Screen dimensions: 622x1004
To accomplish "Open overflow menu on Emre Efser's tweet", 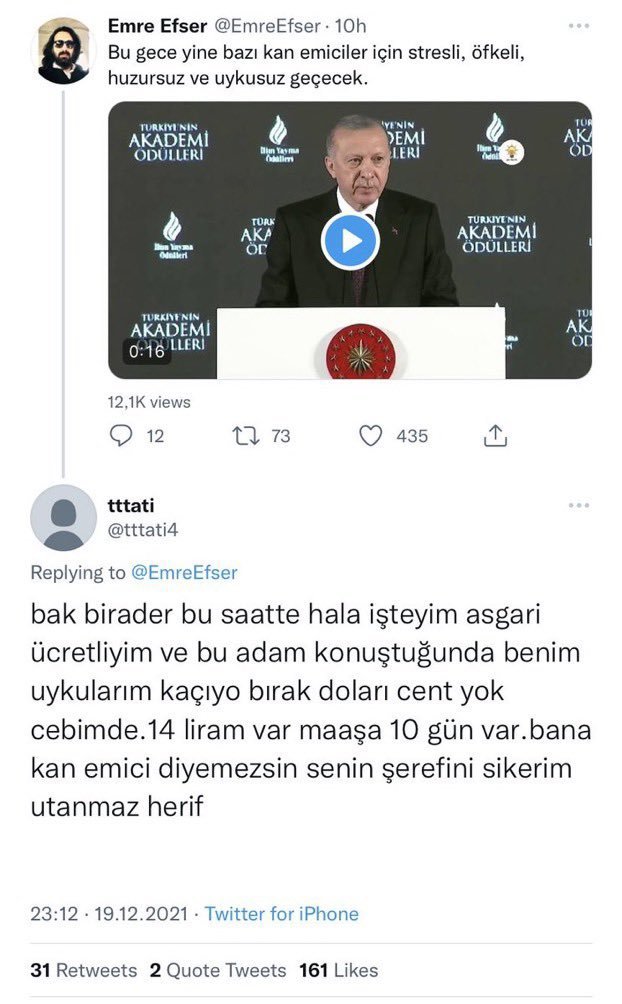I will click(579, 25).
